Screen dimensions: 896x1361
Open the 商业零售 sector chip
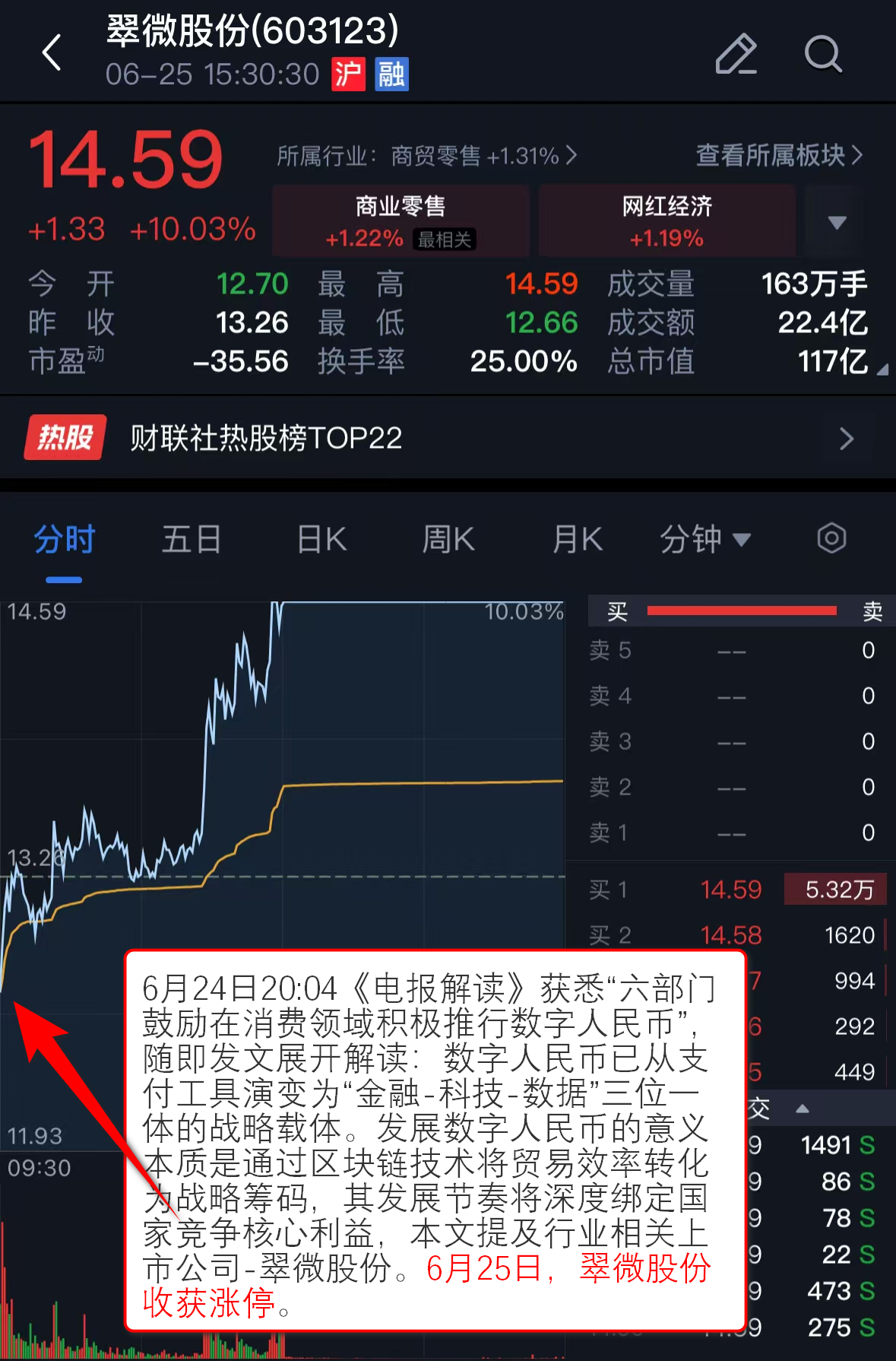[x=401, y=221]
